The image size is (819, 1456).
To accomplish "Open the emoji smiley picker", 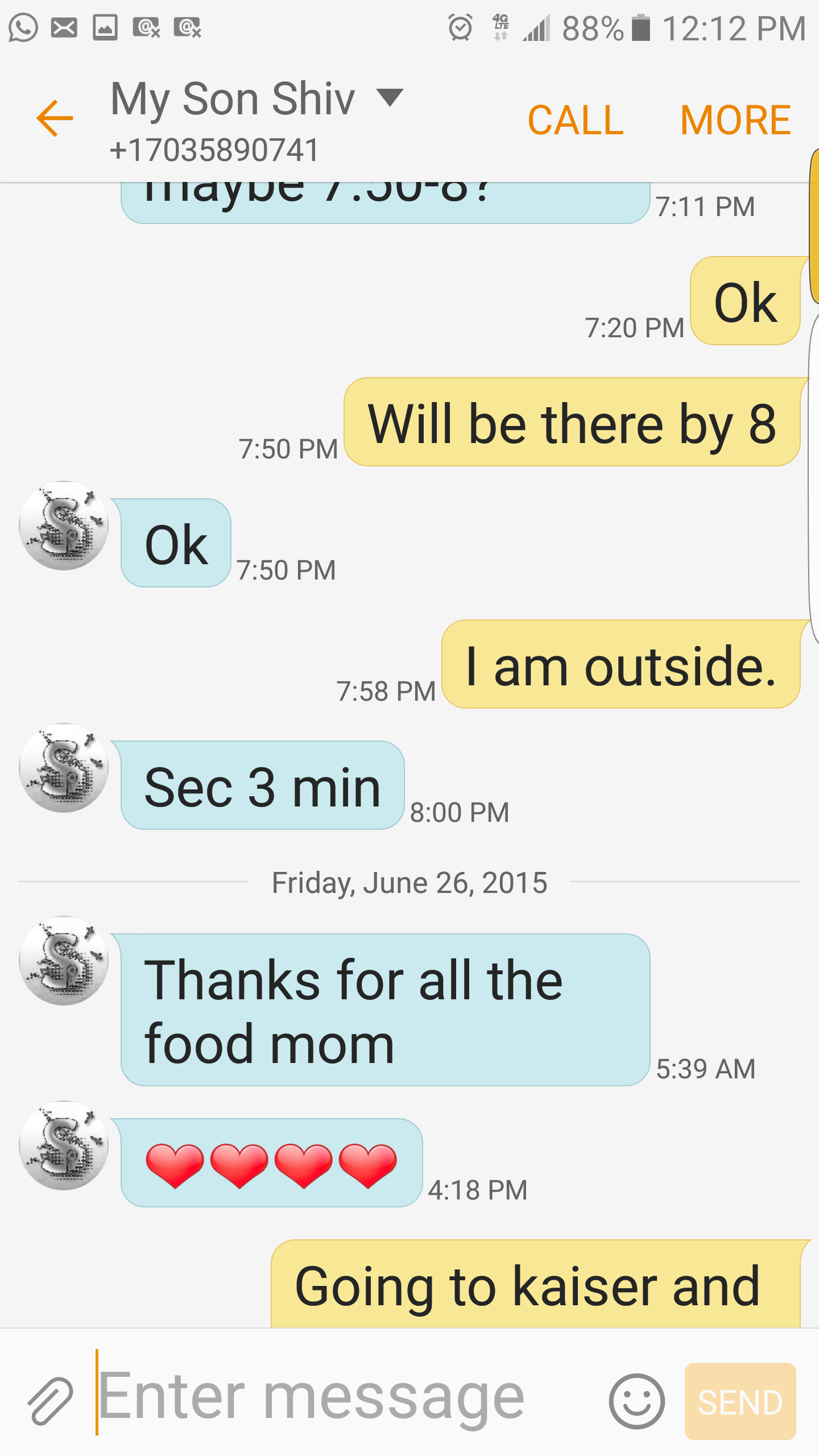I will point(636,1401).
